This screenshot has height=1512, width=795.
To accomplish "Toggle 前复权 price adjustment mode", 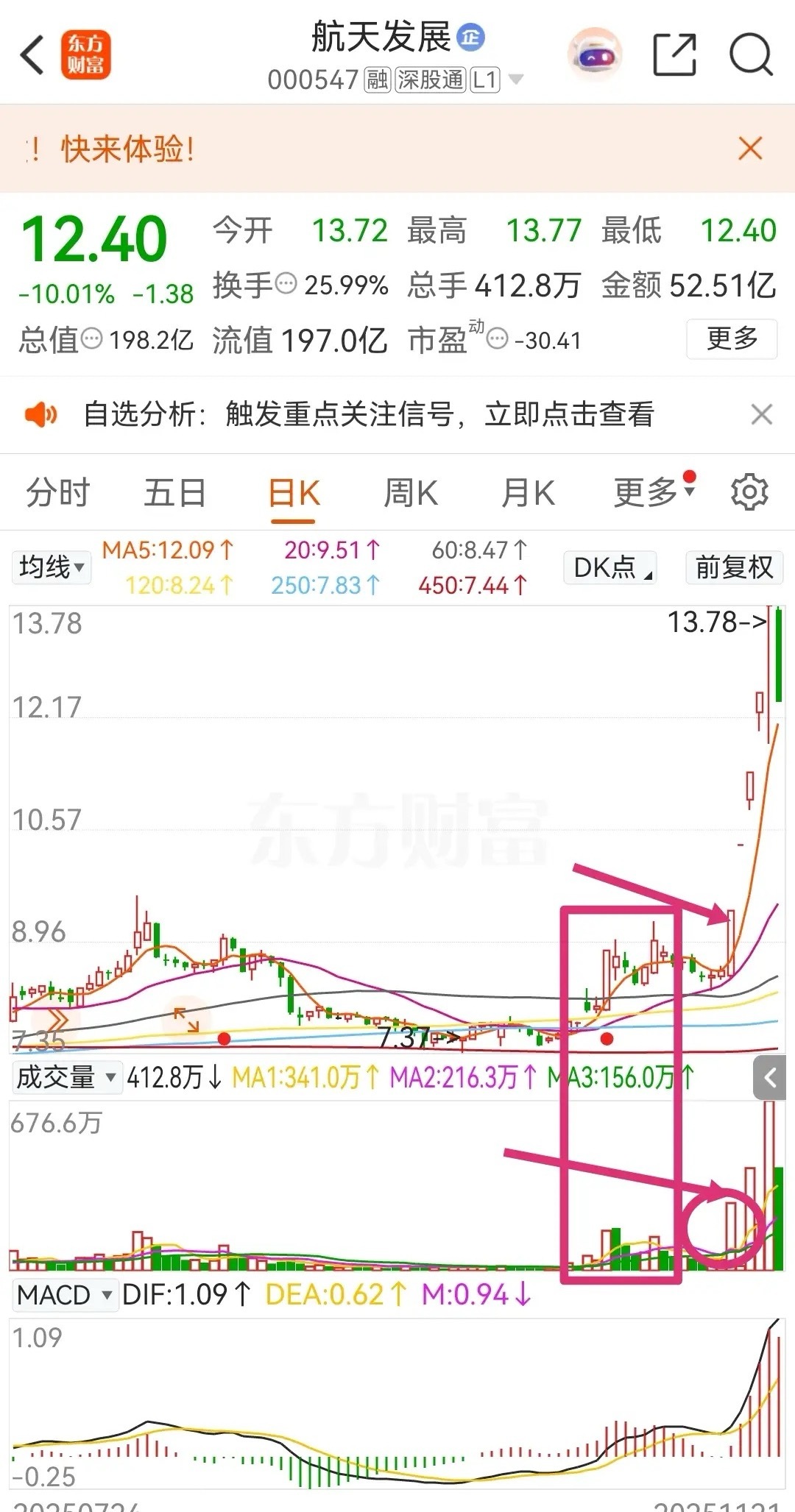I will pyautogui.click(x=733, y=567).
